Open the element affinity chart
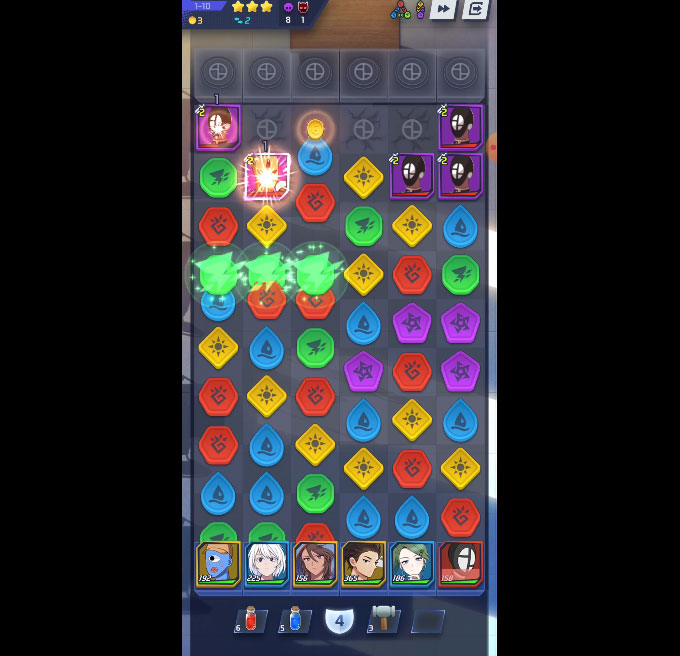This screenshot has height=656, width=680. pyautogui.click(x=401, y=10)
